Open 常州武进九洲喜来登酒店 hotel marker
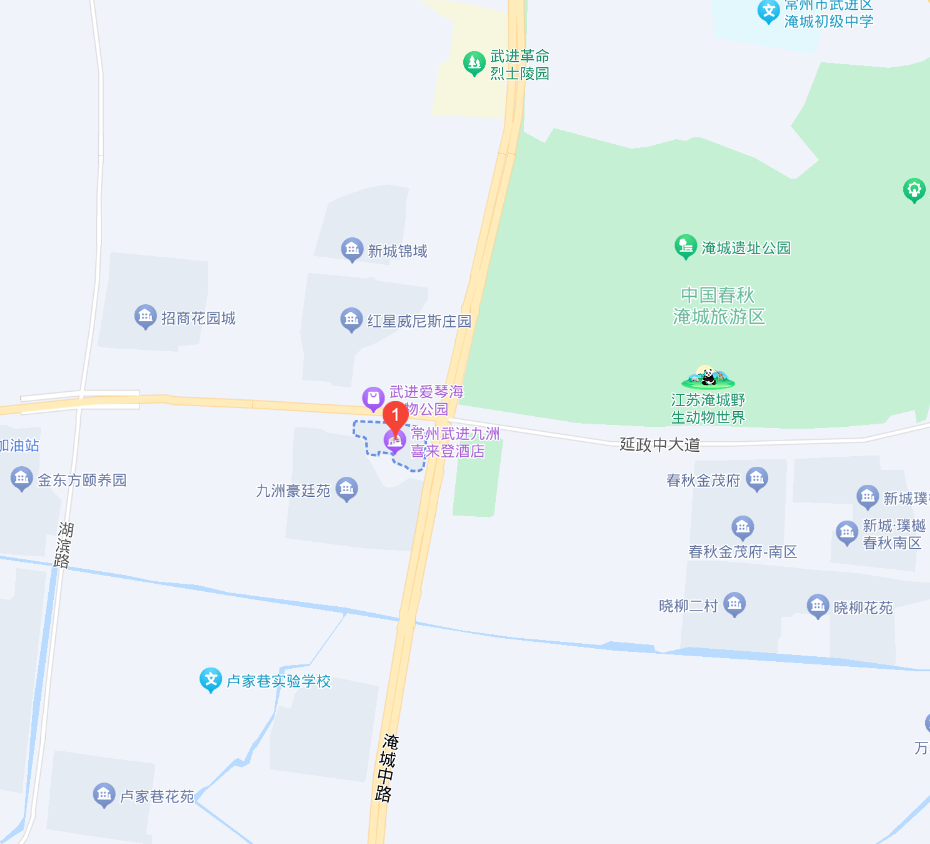 [395, 441]
